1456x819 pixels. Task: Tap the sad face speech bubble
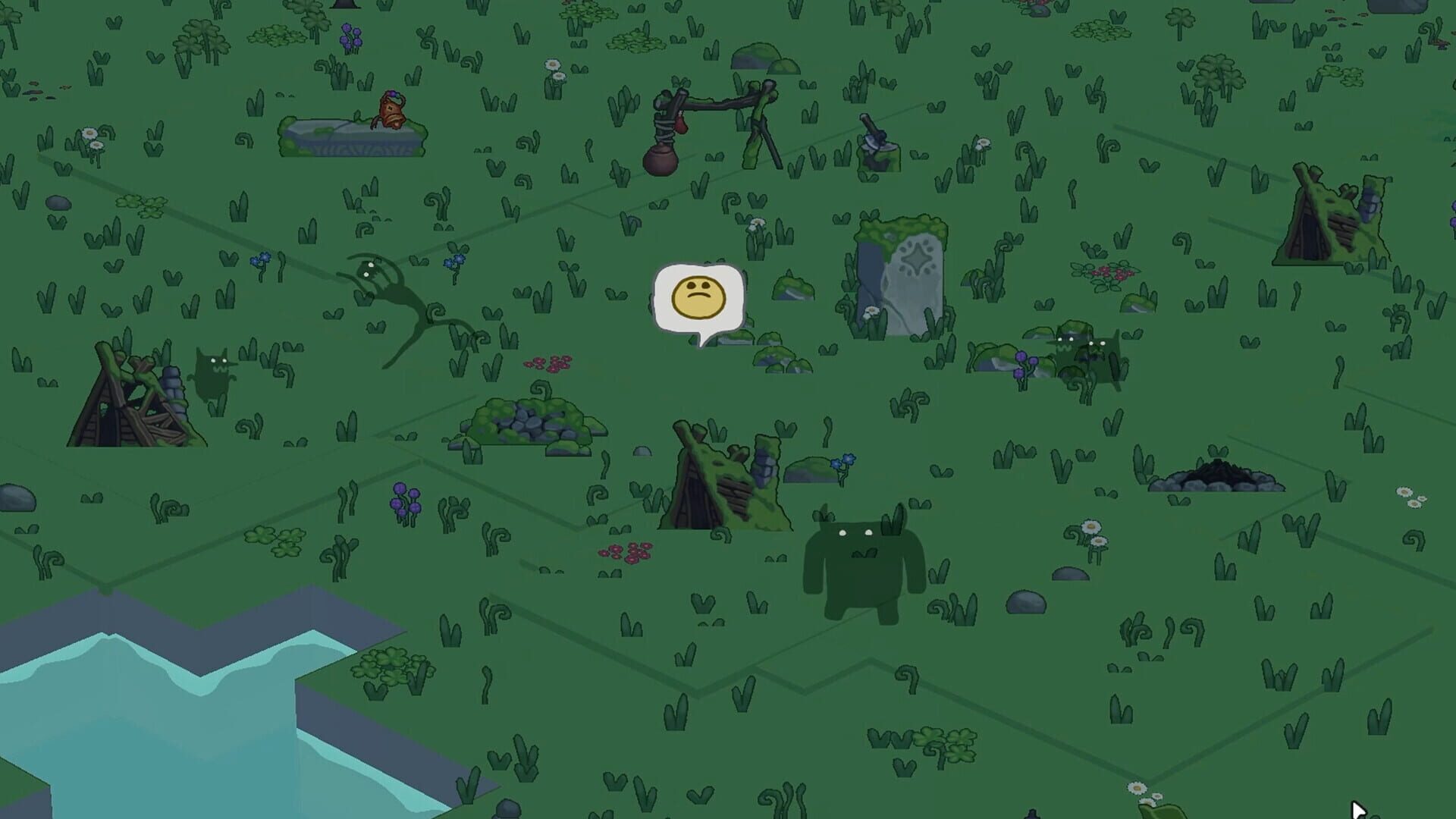pyautogui.click(x=698, y=303)
